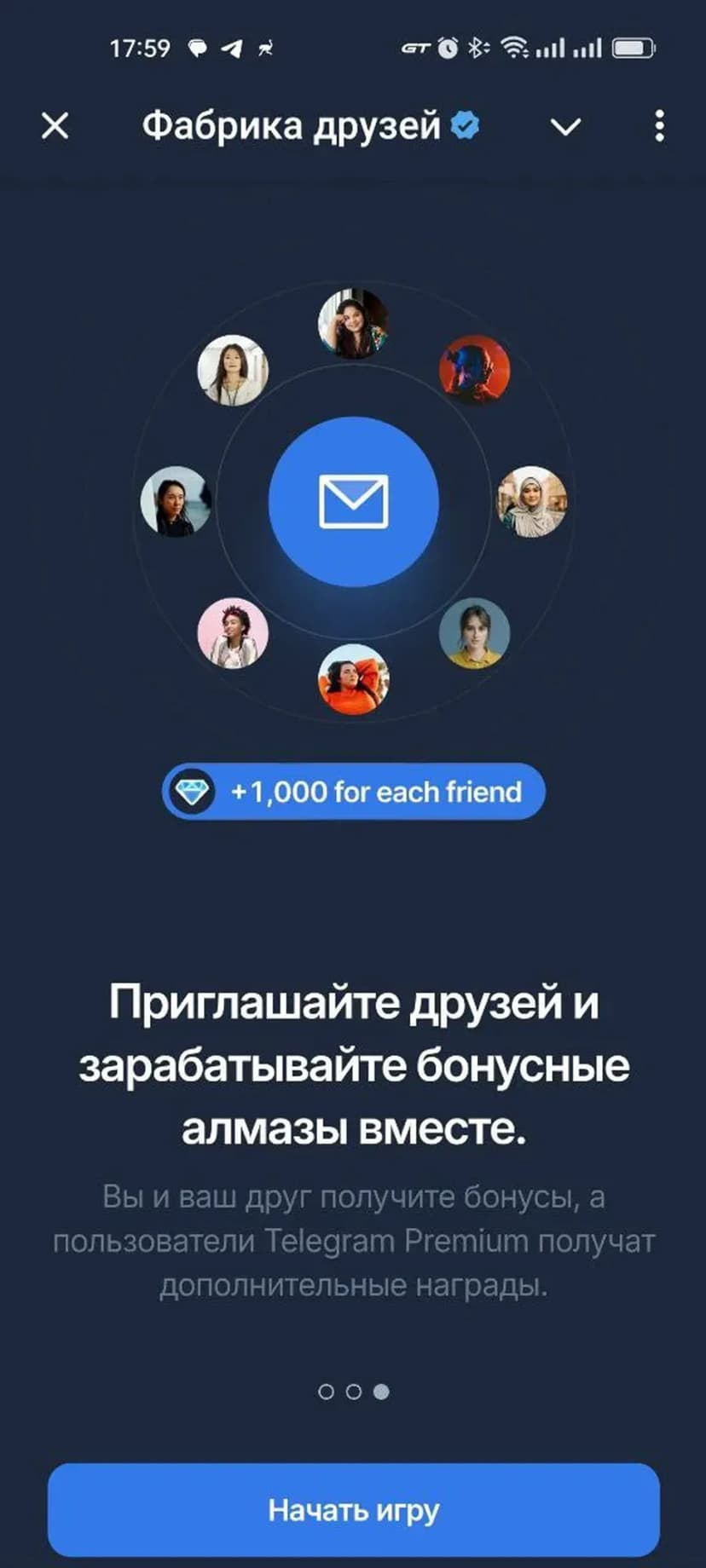Open the three-dot overflow menu
Image resolution: width=706 pixels, height=1568 pixels.
point(659,126)
